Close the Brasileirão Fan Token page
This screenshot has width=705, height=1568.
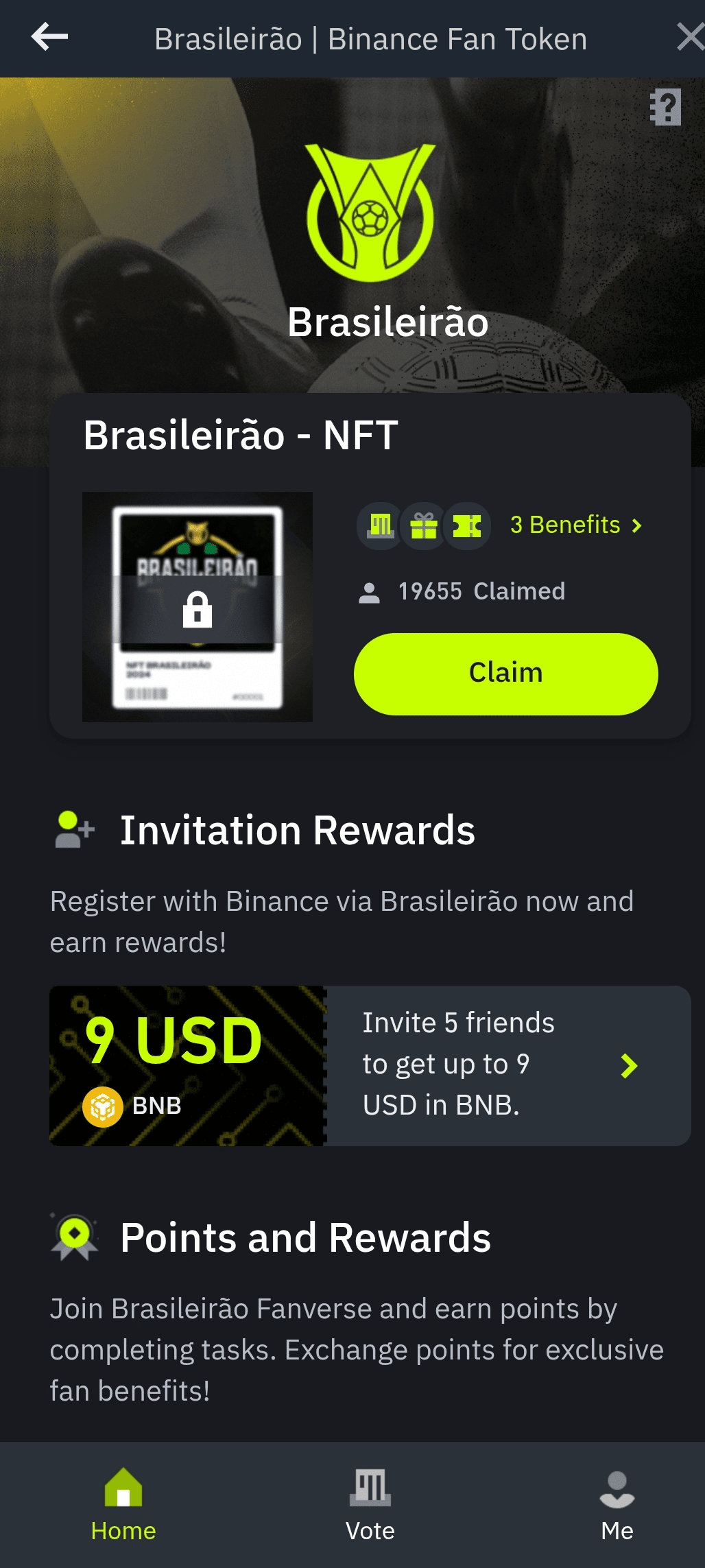[x=689, y=37]
